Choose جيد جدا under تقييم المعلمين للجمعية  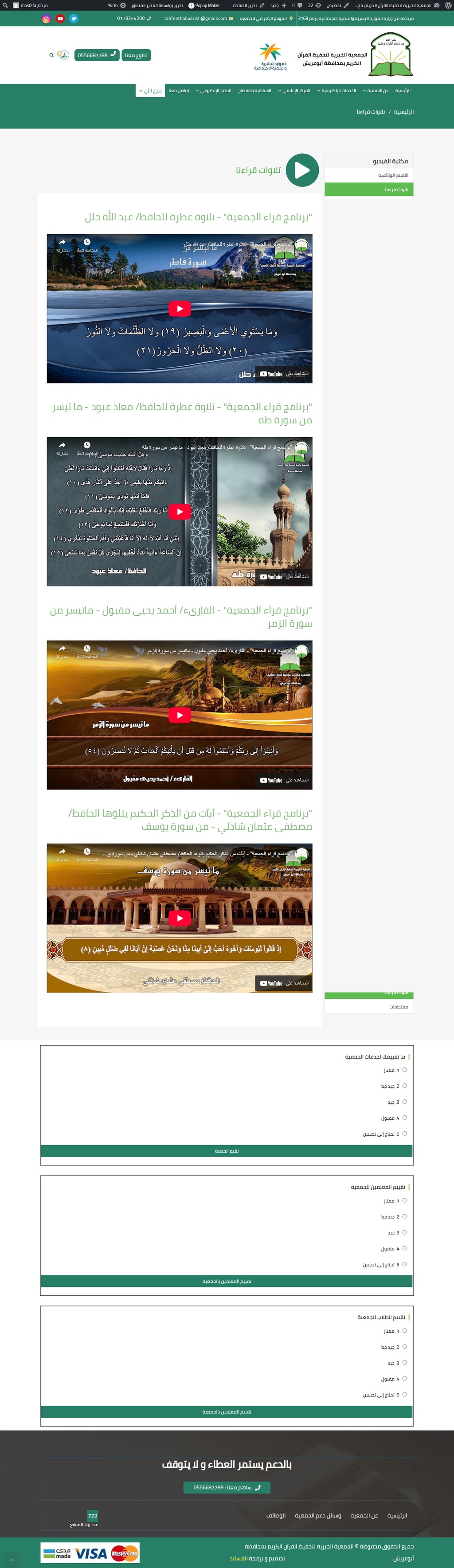[405, 1216]
